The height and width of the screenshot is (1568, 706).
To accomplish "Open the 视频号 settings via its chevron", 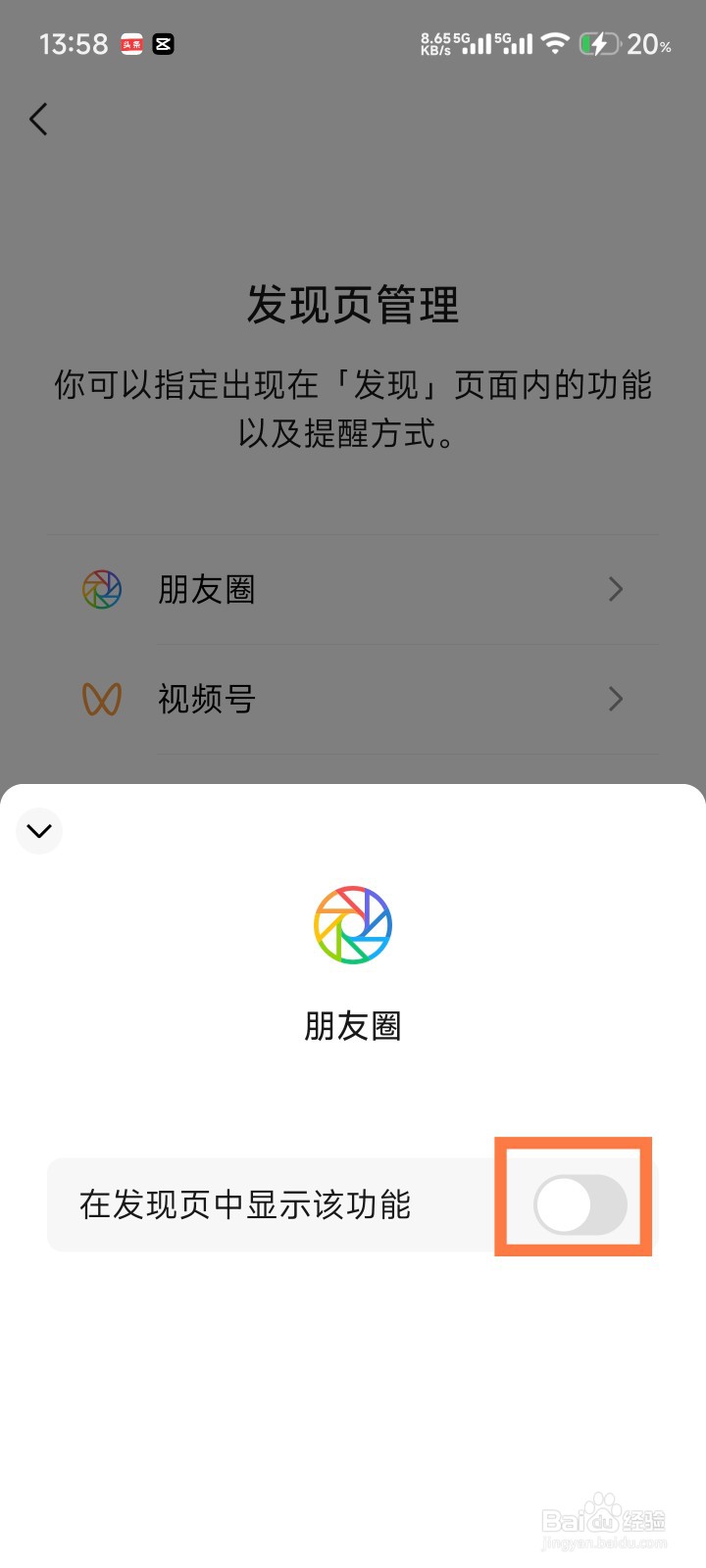I will pyautogui.click(x=616, y=699).
